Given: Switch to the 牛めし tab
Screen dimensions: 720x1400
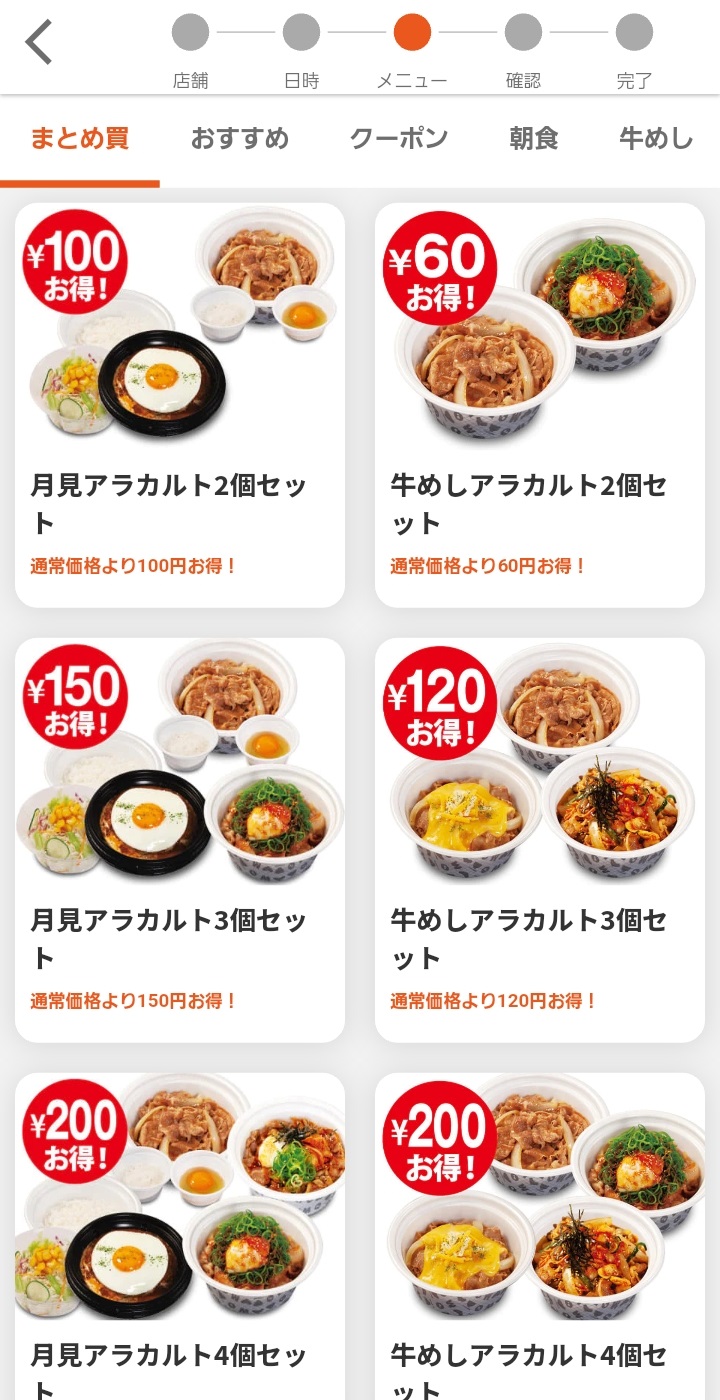Looking at the screenshot, I should (656, 139).
